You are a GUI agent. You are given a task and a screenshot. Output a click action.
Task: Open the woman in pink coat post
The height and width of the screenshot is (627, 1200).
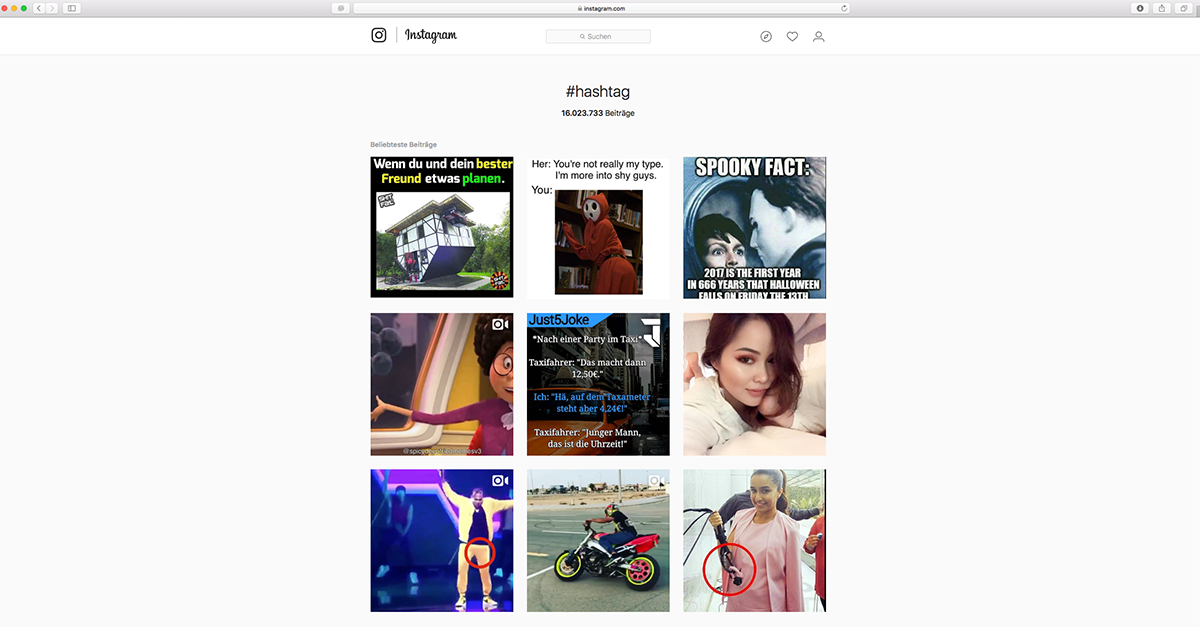click(754, 540)
